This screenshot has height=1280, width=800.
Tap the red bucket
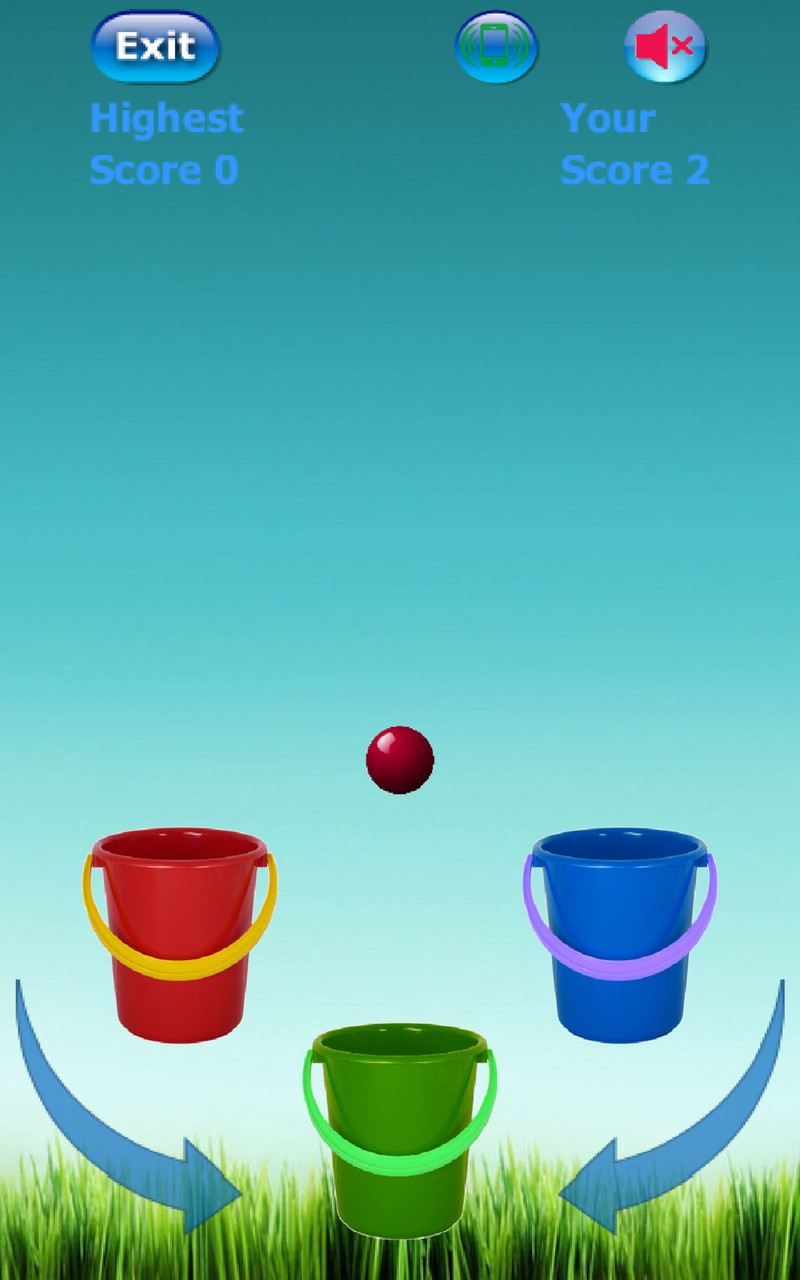pos(180,935)
